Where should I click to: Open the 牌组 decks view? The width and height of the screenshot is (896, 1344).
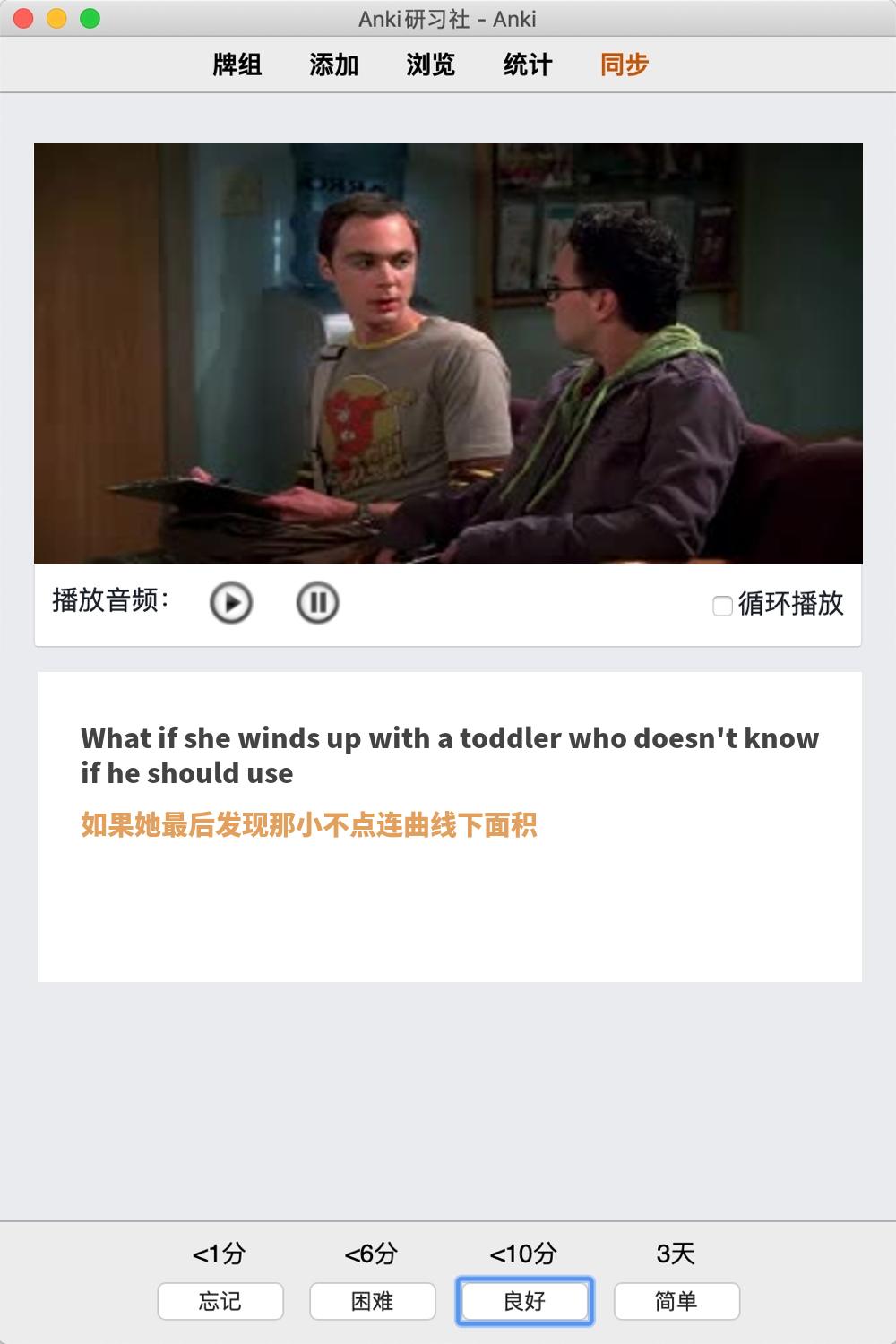(237, 65)
